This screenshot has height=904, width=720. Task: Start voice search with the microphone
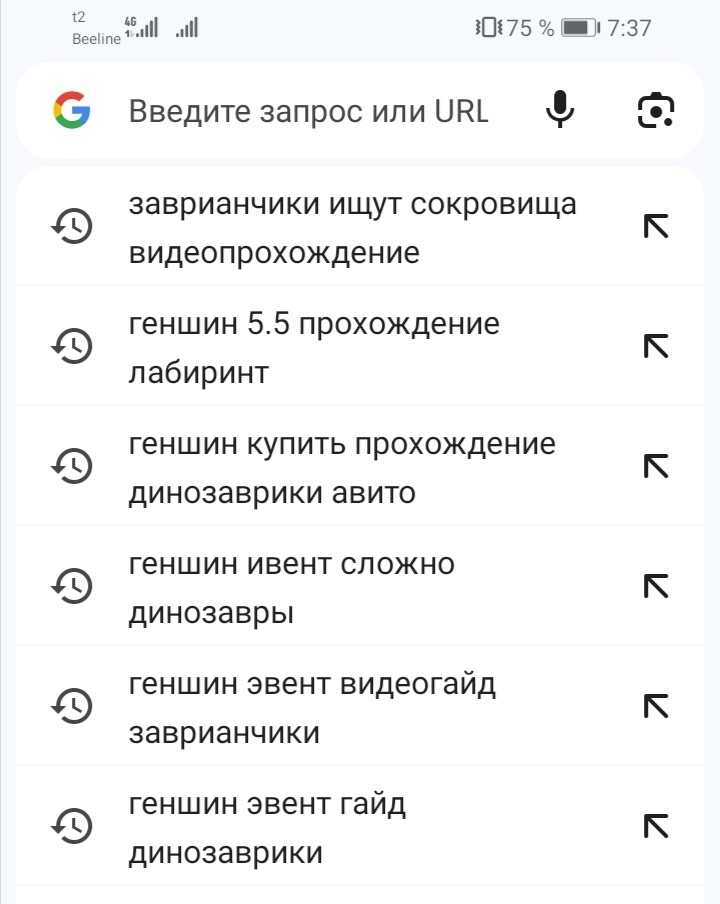(560, 110)
